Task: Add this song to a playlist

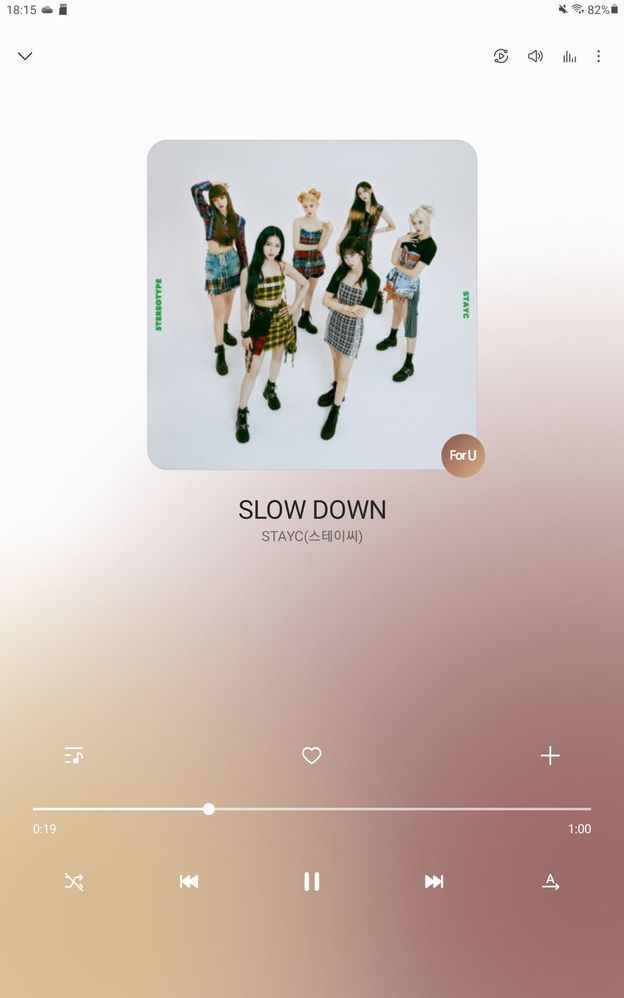Action: point(550,755)
